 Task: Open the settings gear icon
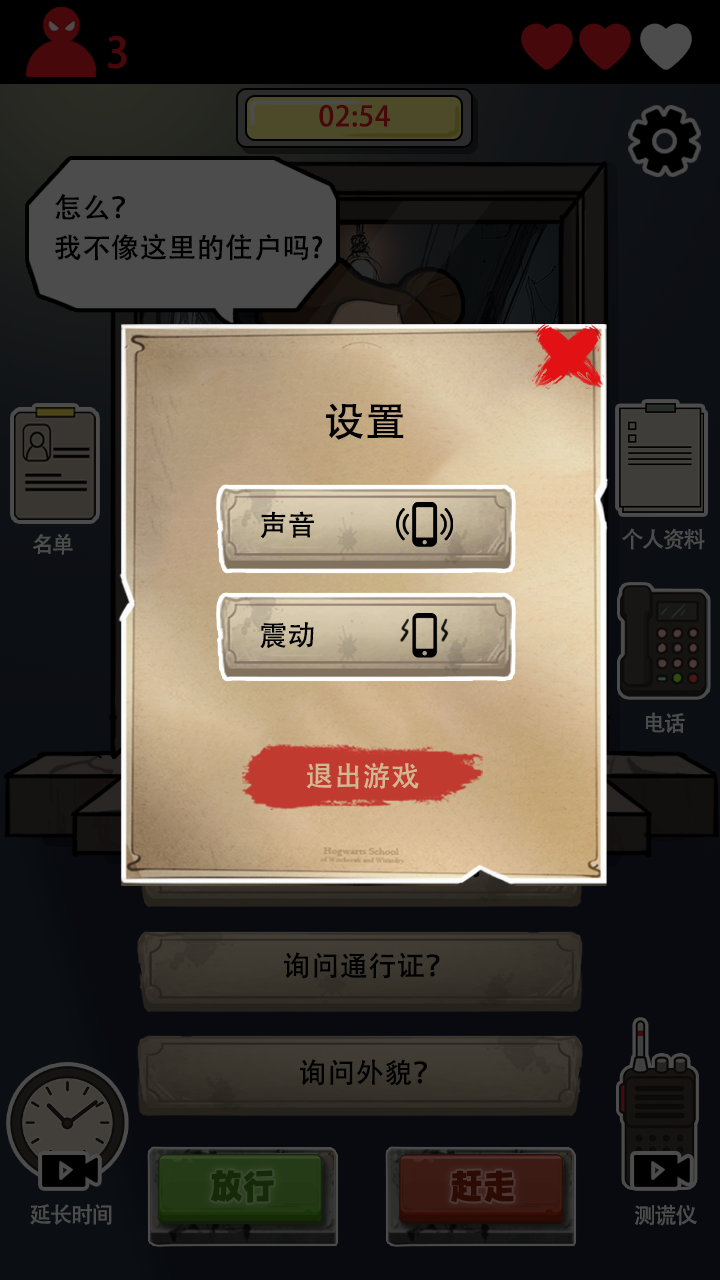664,141
